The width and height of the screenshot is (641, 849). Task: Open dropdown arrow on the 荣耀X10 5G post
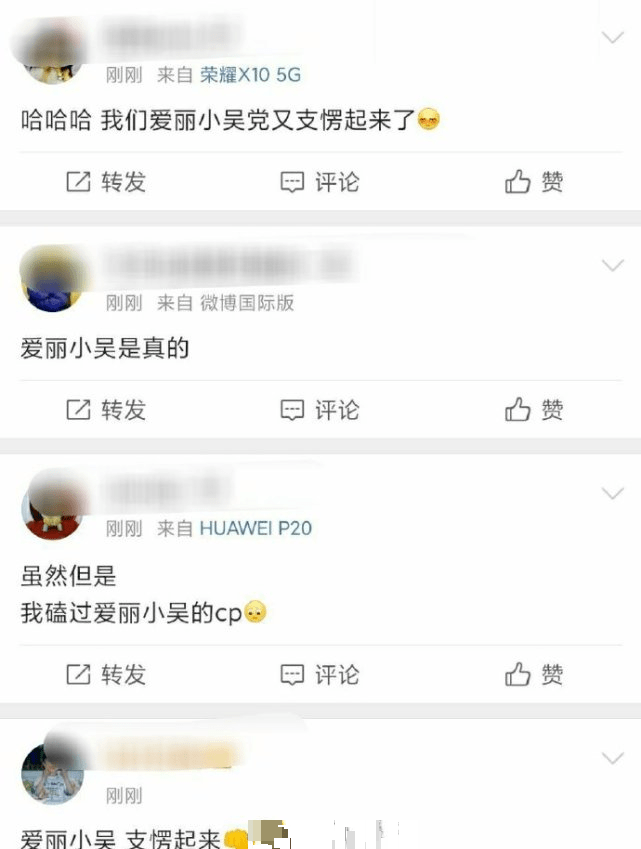click(x=612, y=38)
